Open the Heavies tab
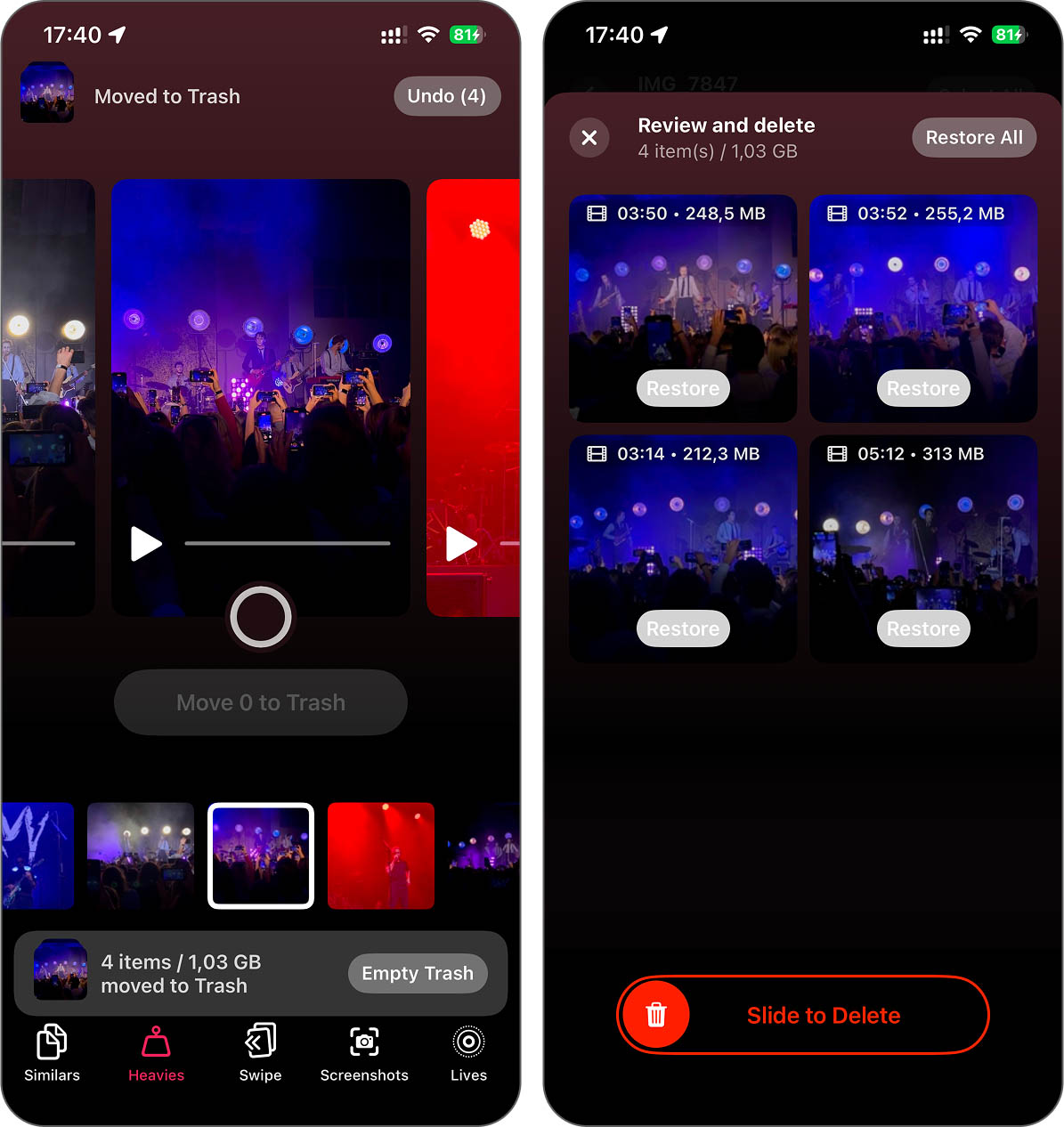This screenshot has width=1064, height=1127. tap(156, 1053)
